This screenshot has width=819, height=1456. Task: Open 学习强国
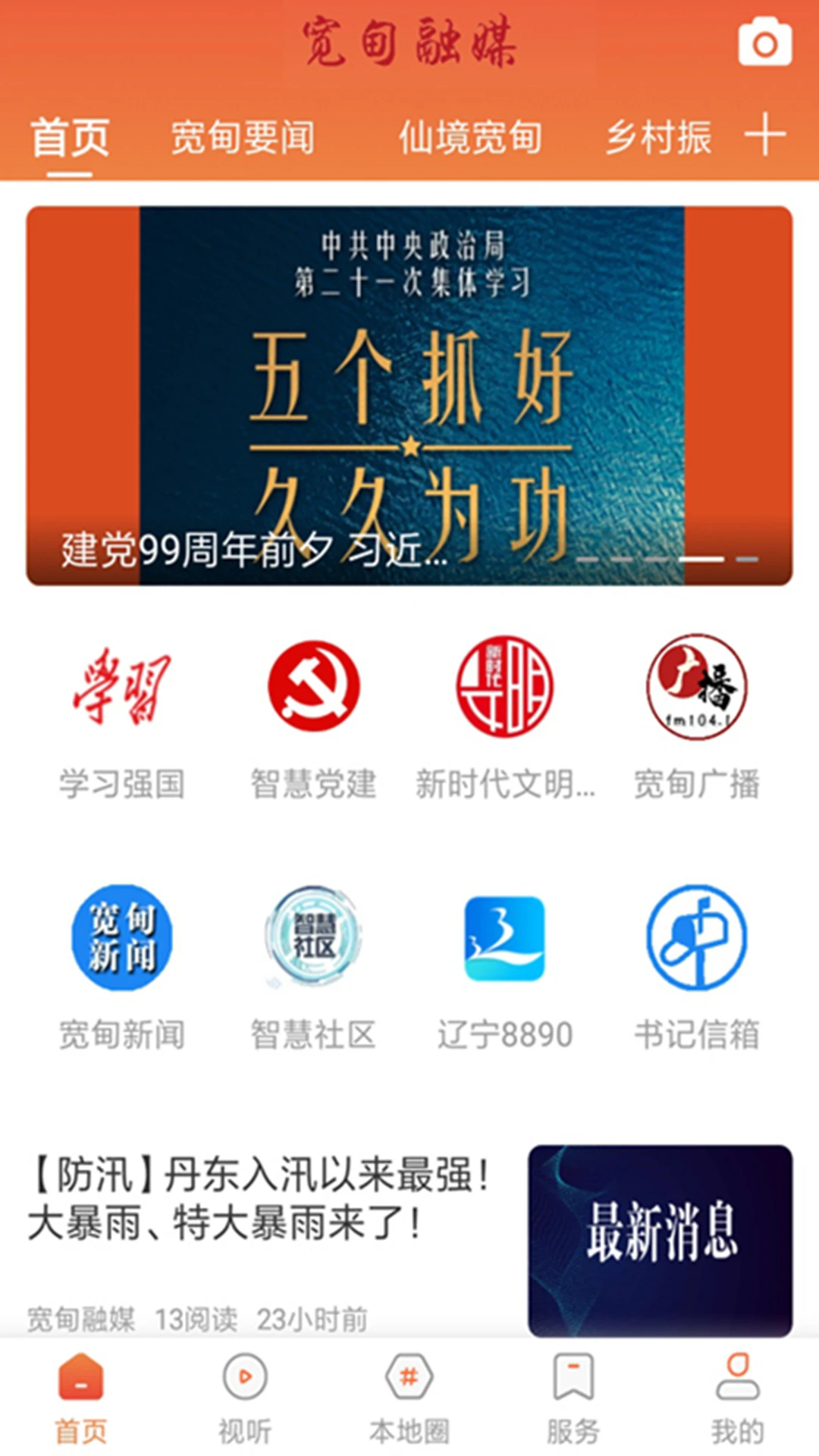(x=122, y=717)
